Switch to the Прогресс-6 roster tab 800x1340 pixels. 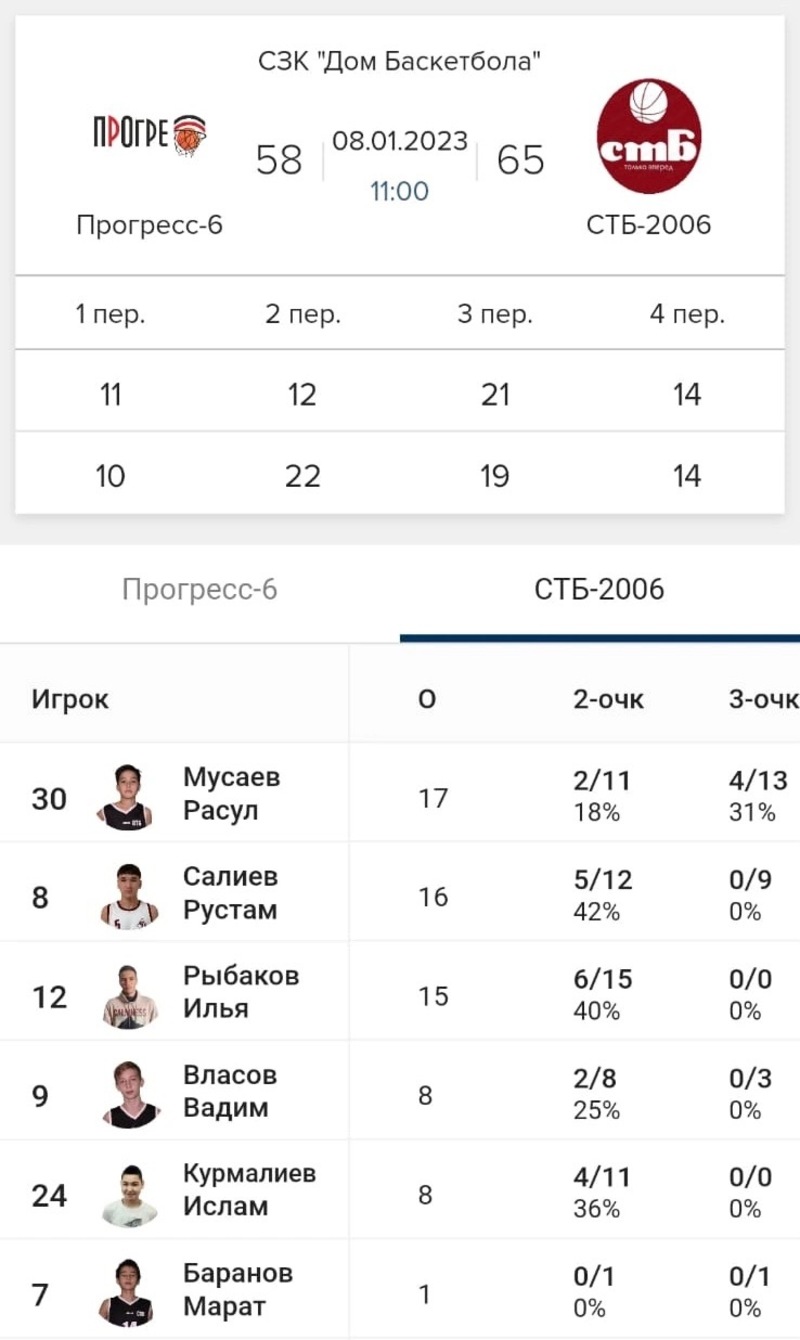click(x=199, y=590)
